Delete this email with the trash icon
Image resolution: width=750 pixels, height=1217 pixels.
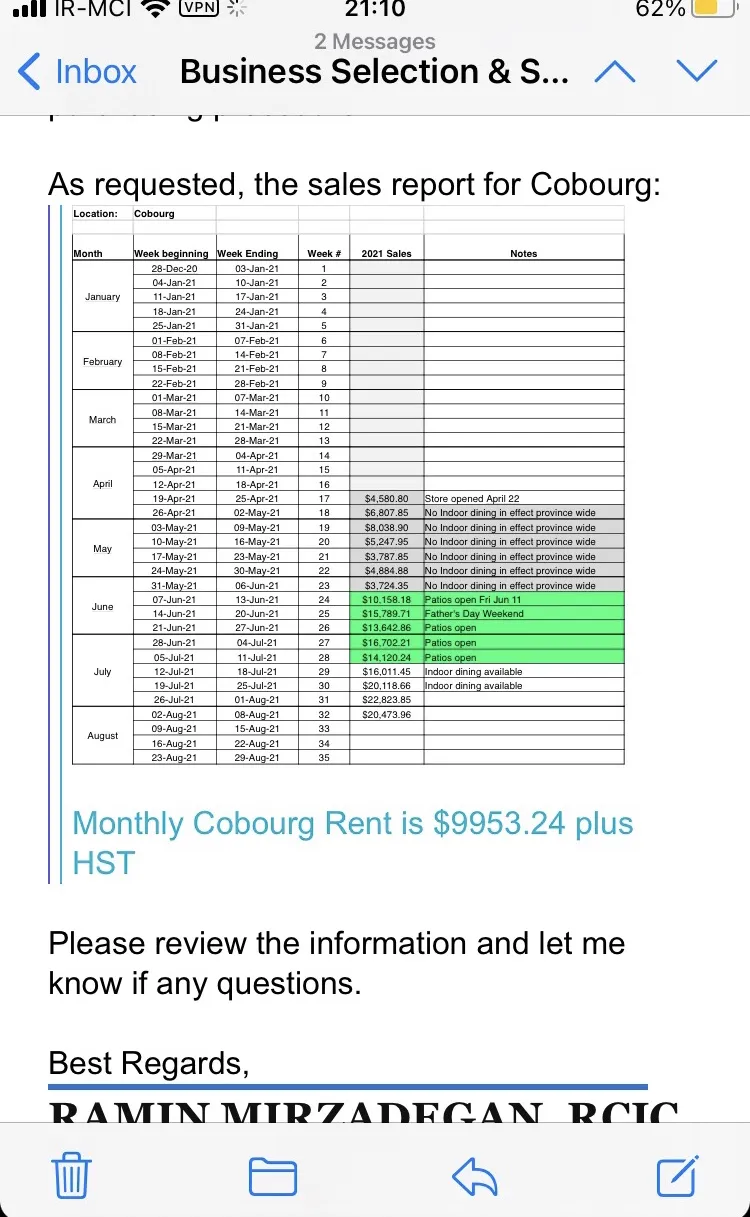[x=71, y=1174]
